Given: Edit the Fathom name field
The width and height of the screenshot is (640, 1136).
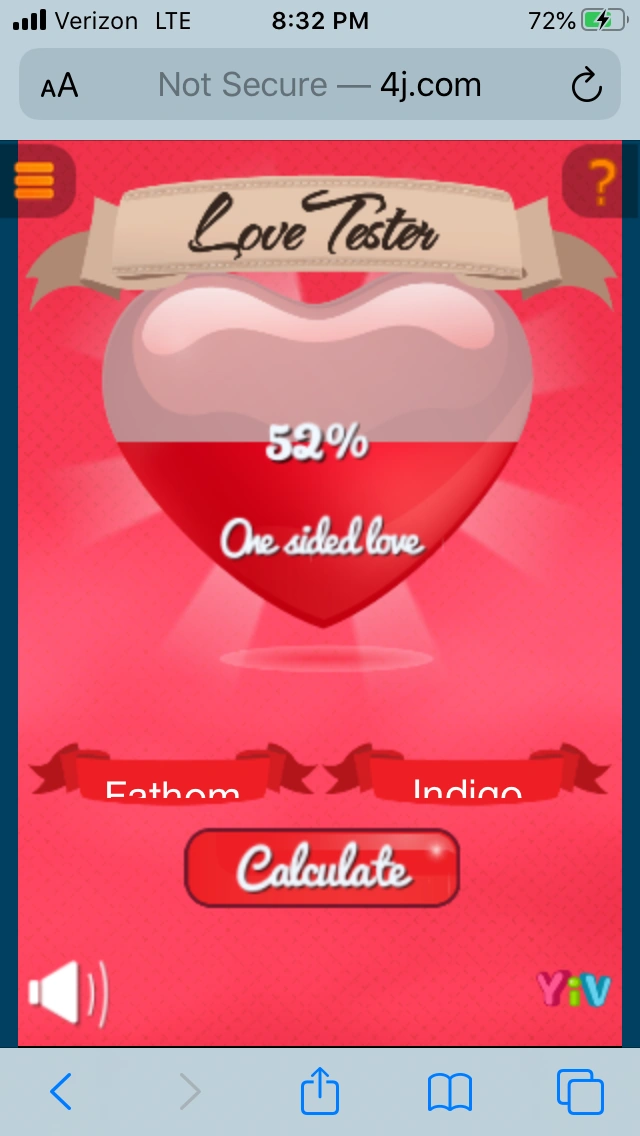Looking at the screenshot, I should [172, 784].
